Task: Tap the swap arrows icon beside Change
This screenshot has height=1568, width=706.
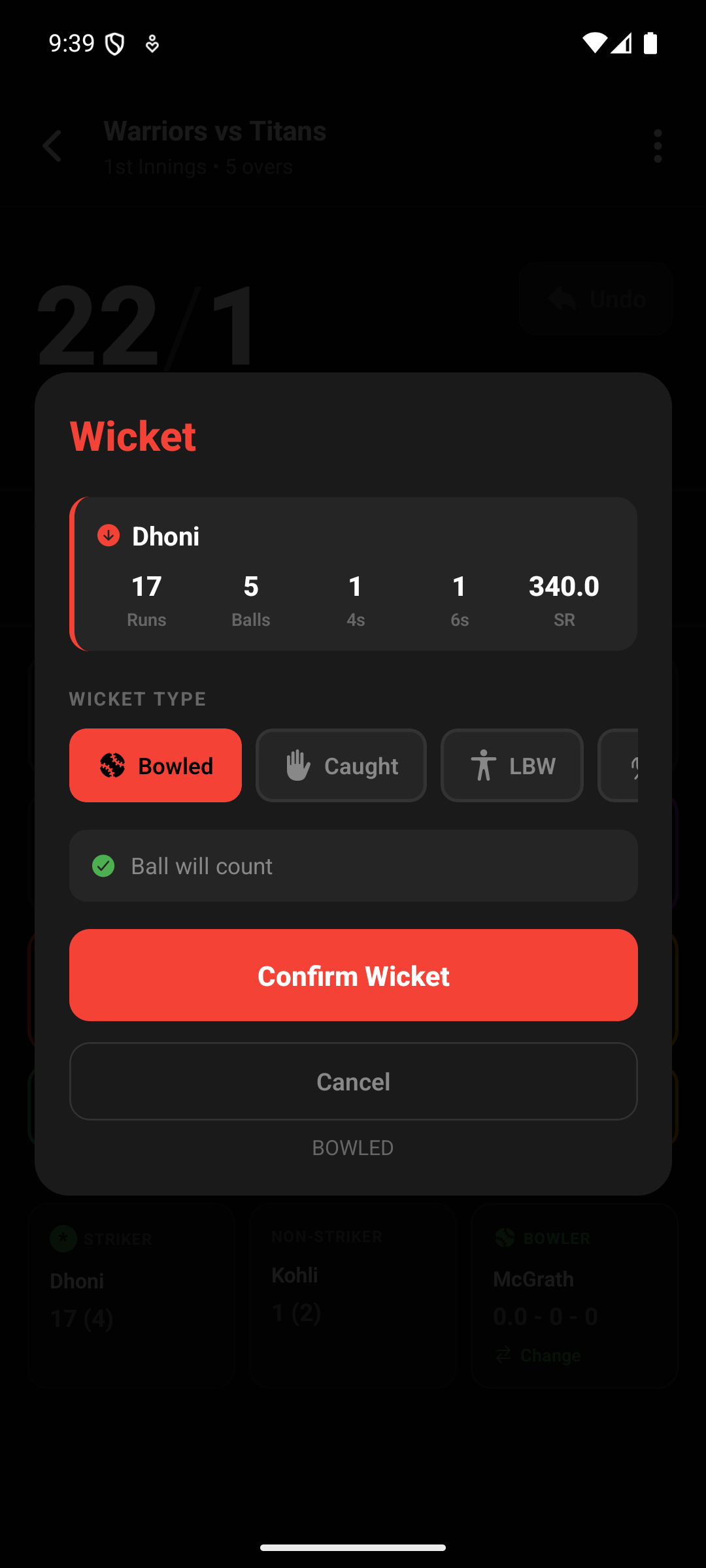Action: click(502, 1355)
